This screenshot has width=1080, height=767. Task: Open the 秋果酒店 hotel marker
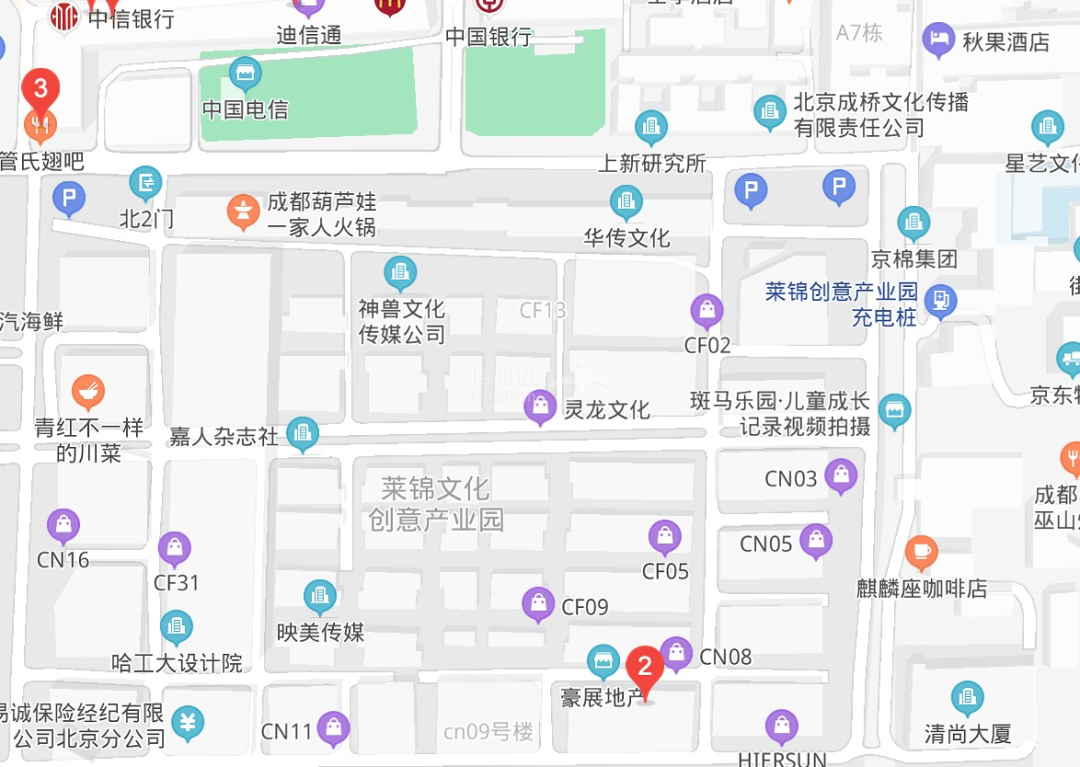939,41
